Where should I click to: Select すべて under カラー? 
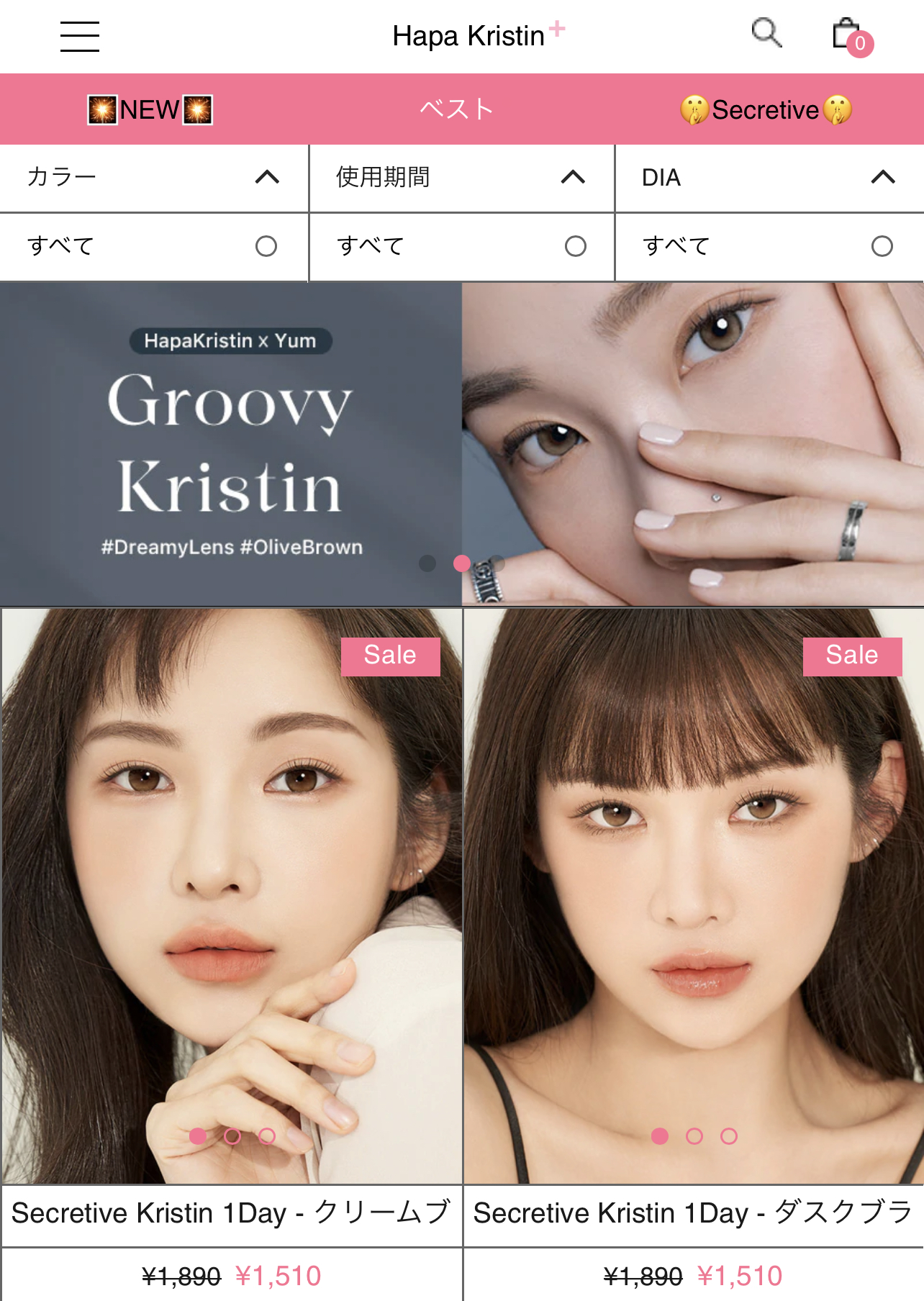(x=266, y=247)
